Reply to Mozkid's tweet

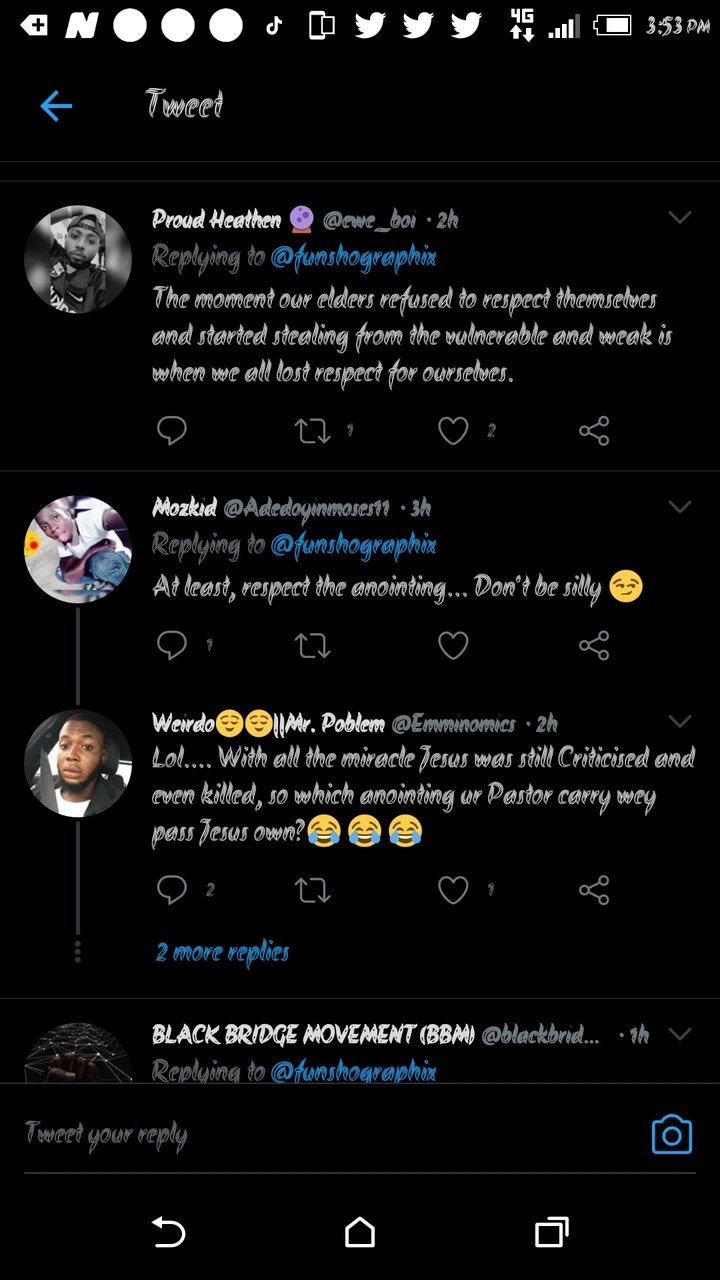[x=172, y=646]
